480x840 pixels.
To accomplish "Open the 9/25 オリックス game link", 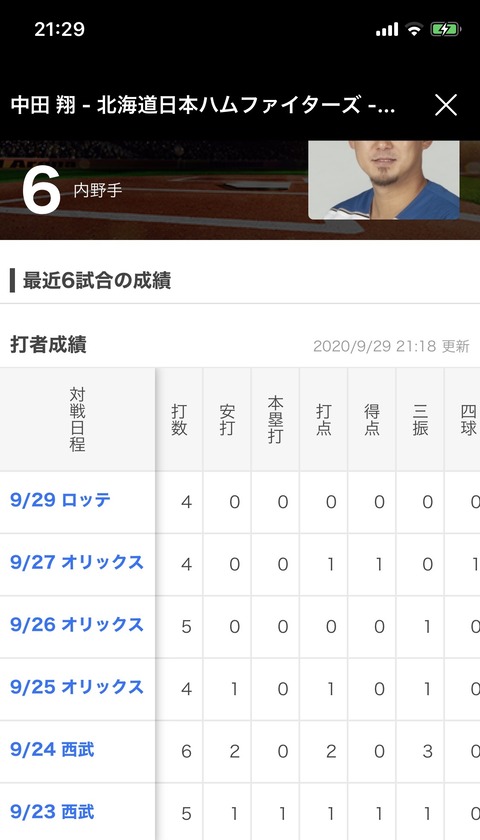I will click(x=77, y=687).
